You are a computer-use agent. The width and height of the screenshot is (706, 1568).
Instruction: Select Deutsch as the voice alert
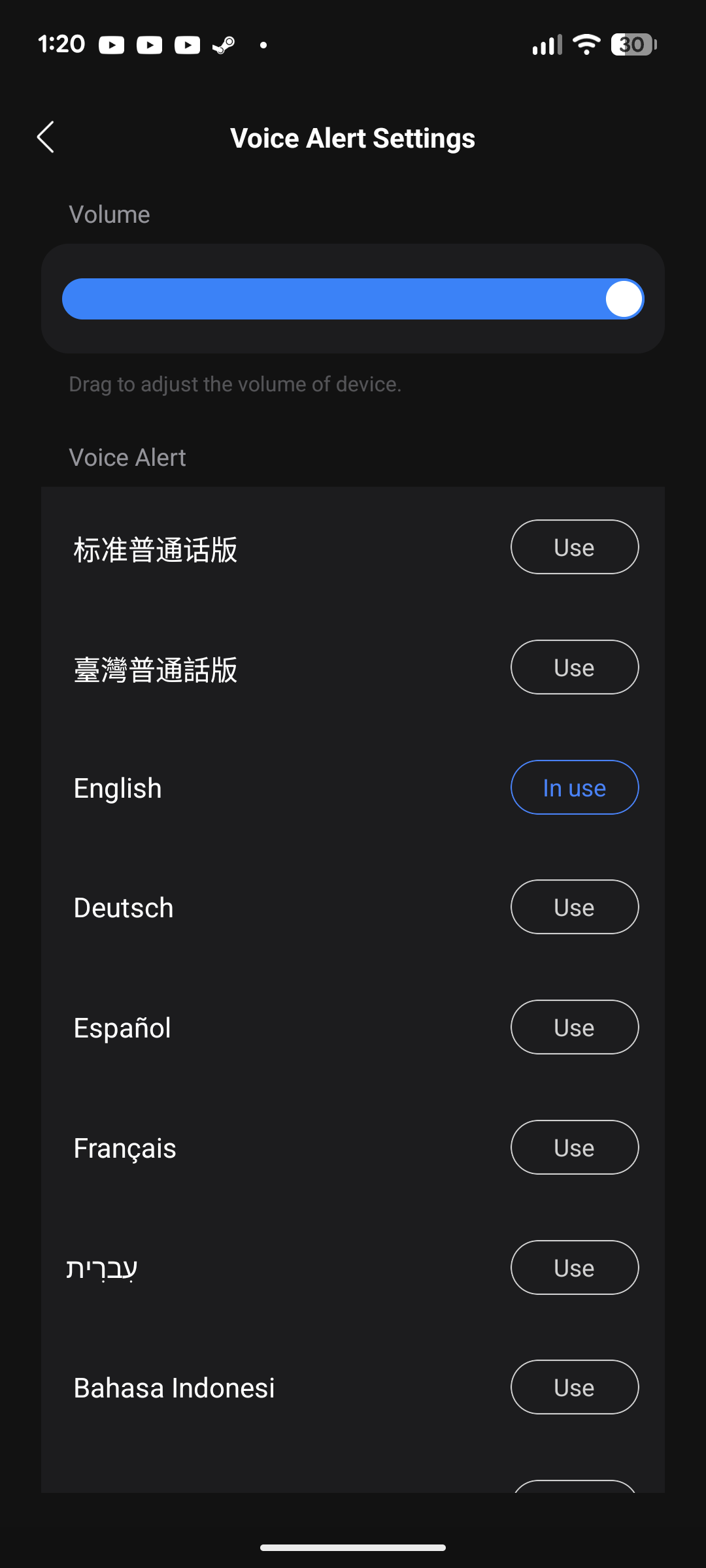coord(574,907)
